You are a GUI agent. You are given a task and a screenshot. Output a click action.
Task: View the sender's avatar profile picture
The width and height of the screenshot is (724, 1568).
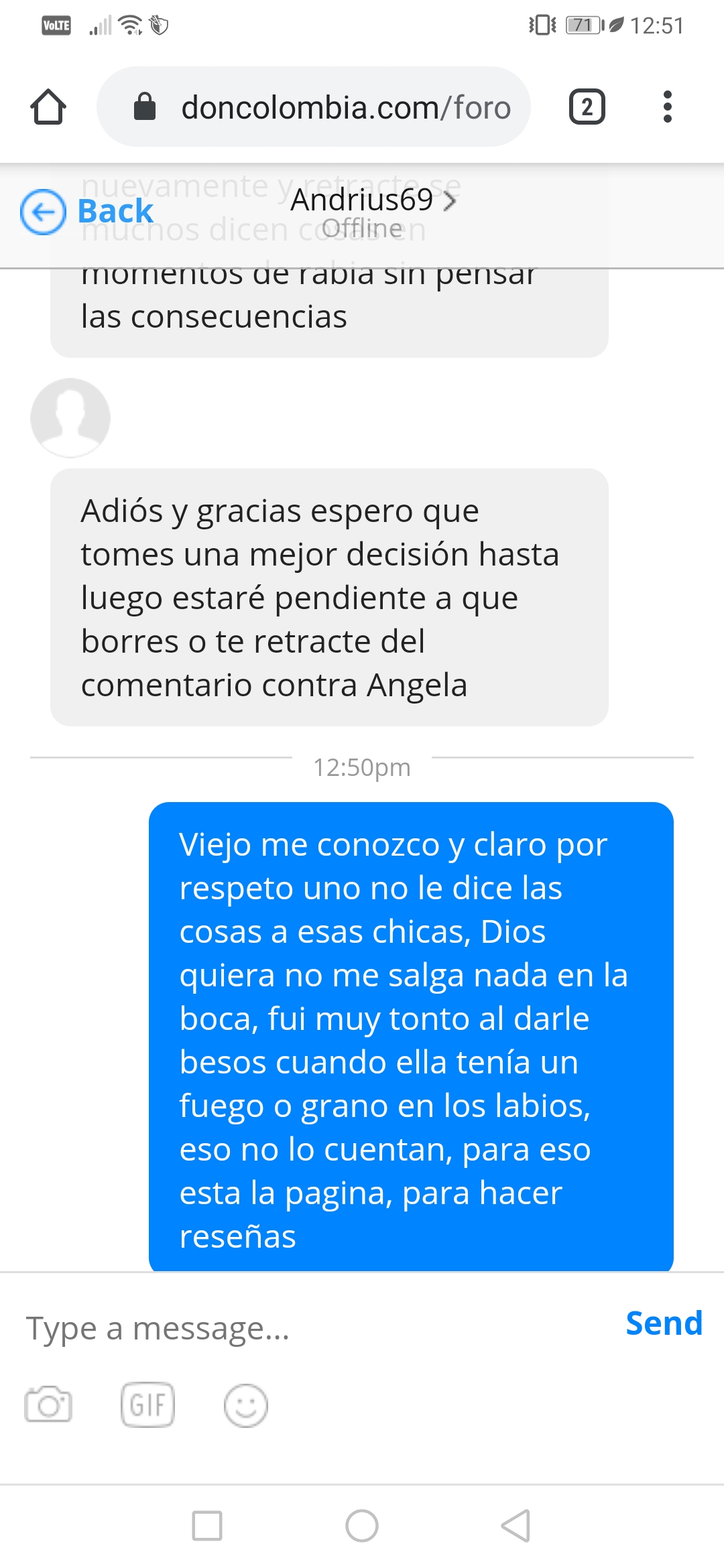click(70, 417)
